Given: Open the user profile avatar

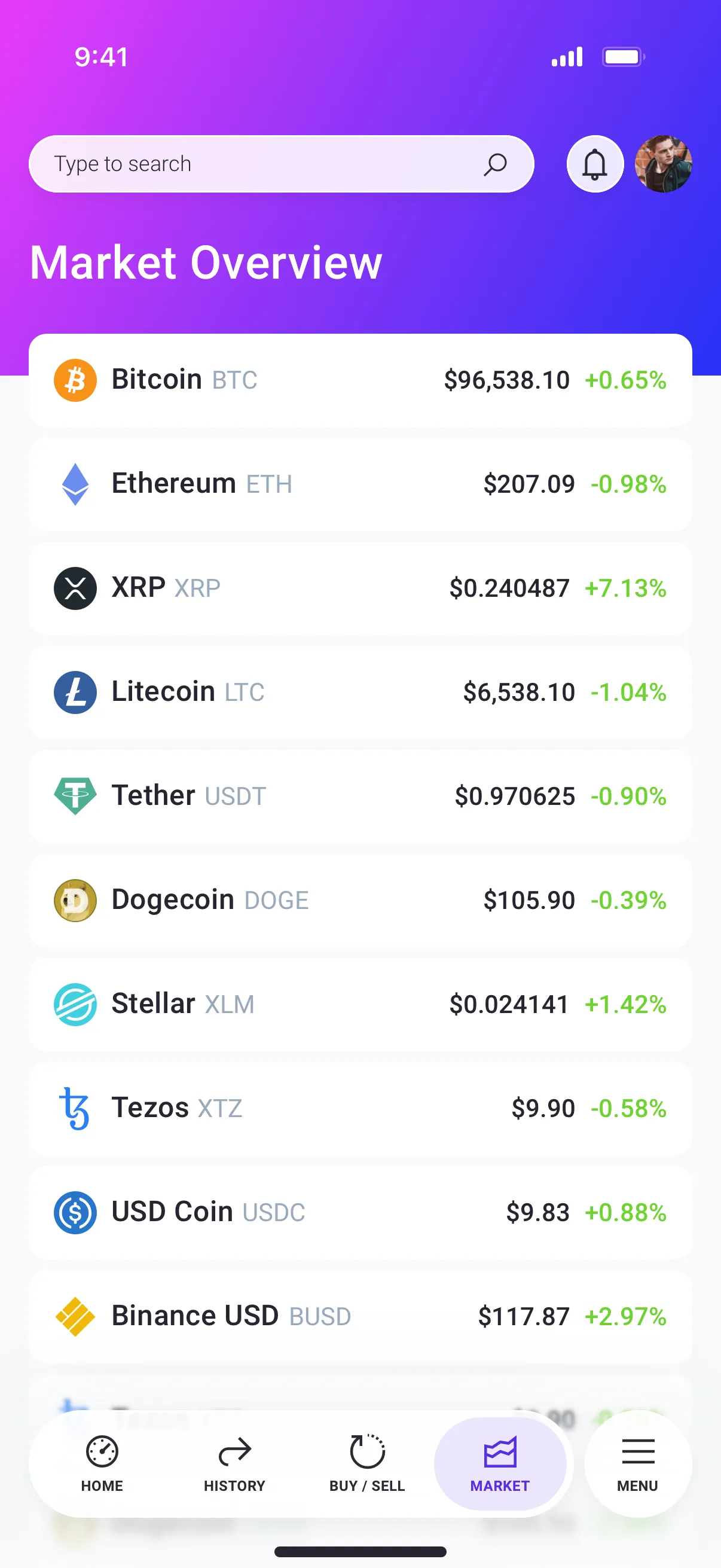Looking at the screenshot, I should point(664,164).
